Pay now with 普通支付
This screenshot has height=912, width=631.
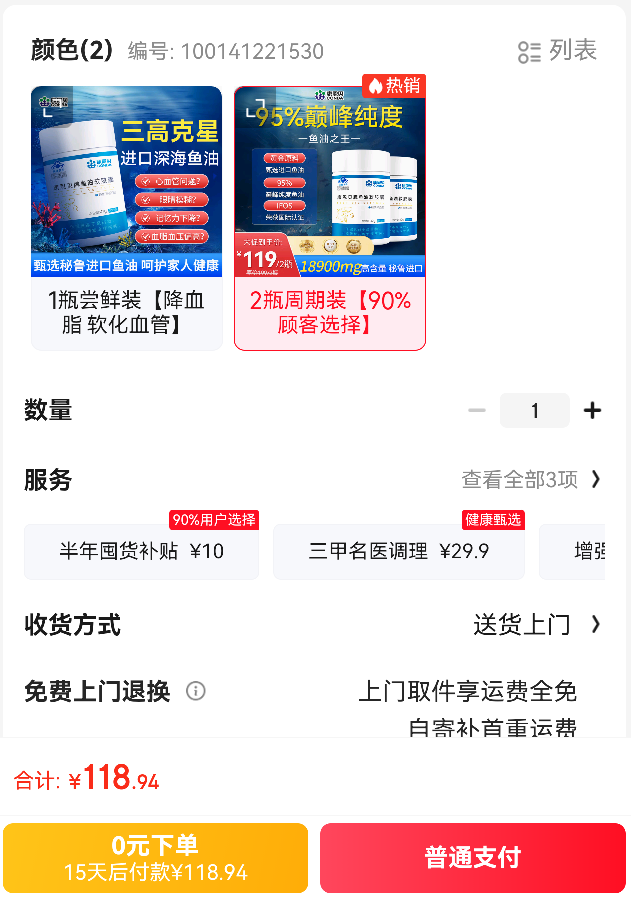point(472,858)
